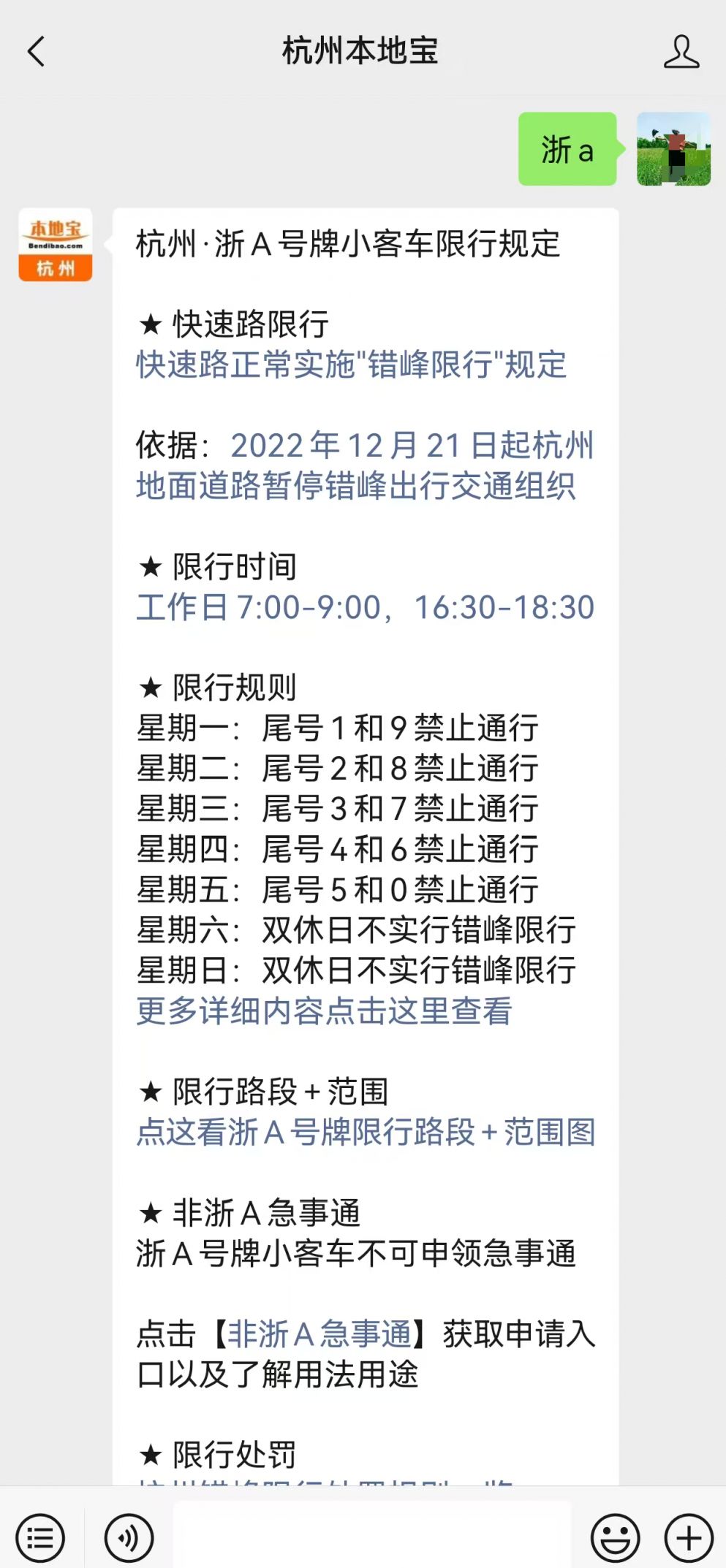The image size is (726, 1568).
Task: Tap 限行时间 working-day hours text
Action: pos(218,567)
